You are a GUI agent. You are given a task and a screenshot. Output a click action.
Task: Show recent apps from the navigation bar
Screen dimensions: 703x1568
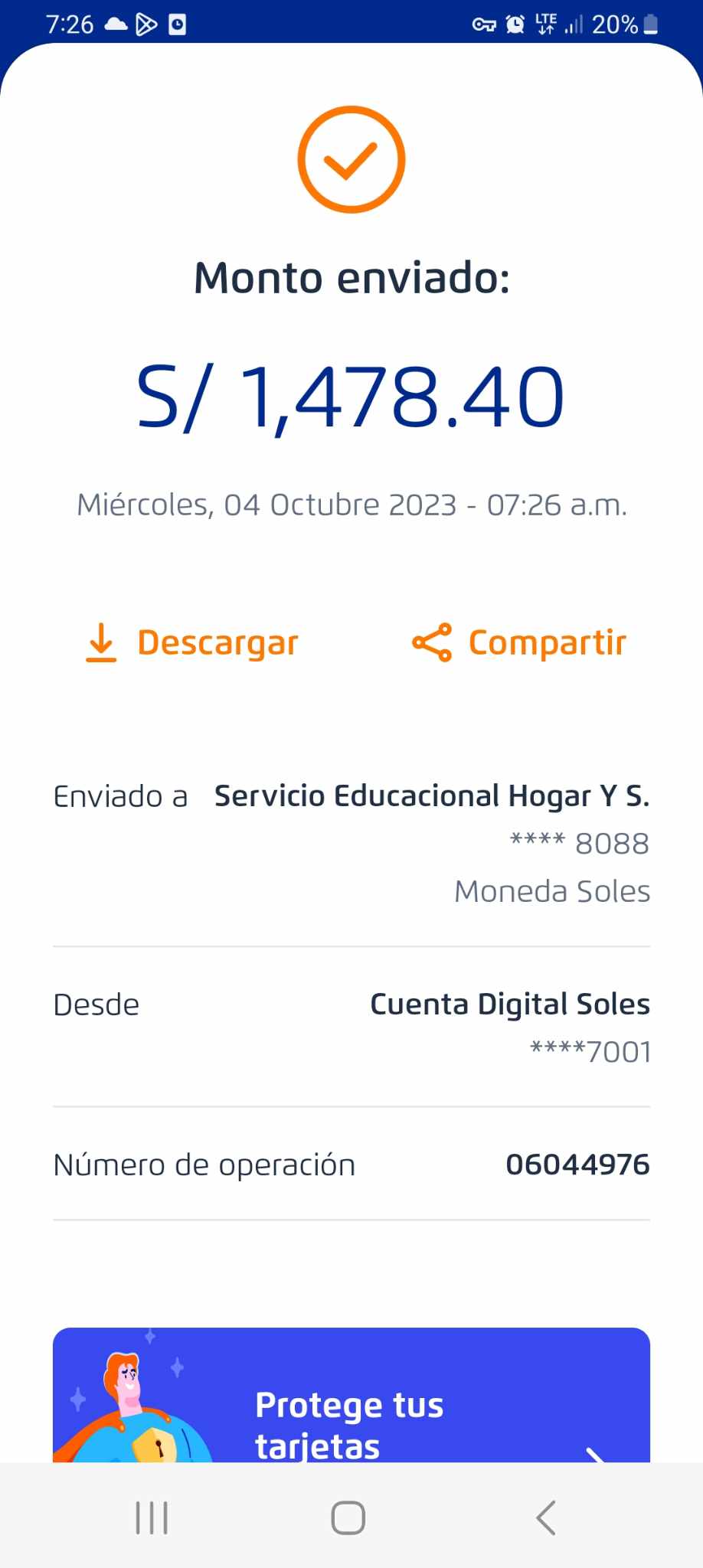[152, 1517]
